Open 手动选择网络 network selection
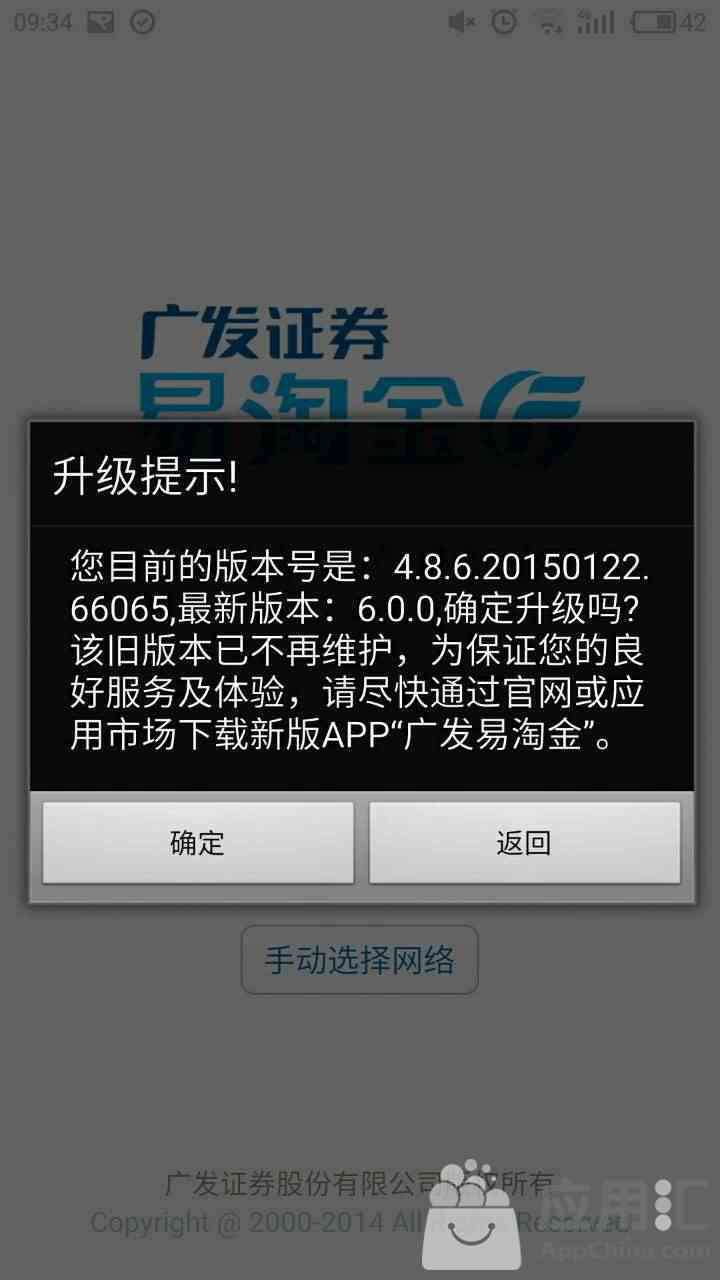This screenshot has width=720, height=1280. (x=359, y=960)
